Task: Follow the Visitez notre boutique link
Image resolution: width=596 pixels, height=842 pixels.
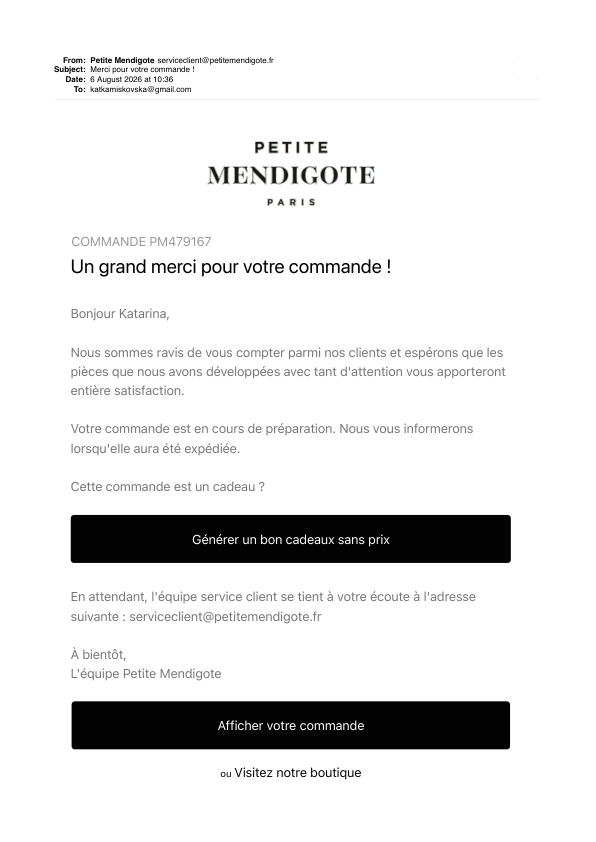Action: [297, 773]
